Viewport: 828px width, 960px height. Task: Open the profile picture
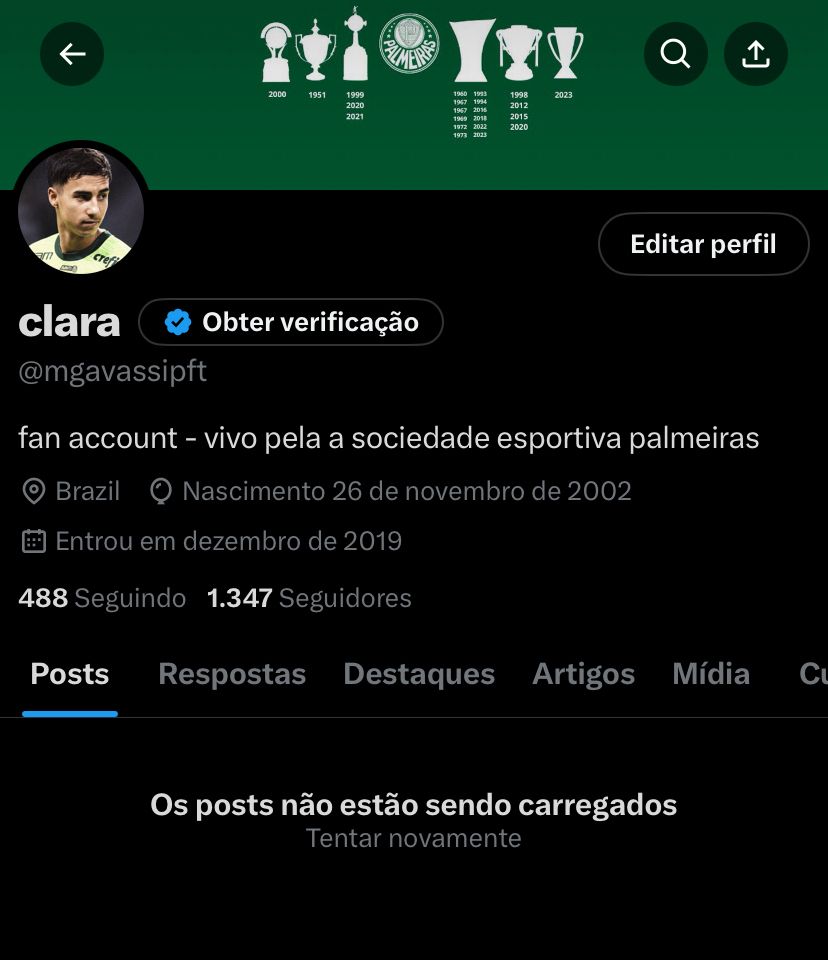[x=81, y=212]
